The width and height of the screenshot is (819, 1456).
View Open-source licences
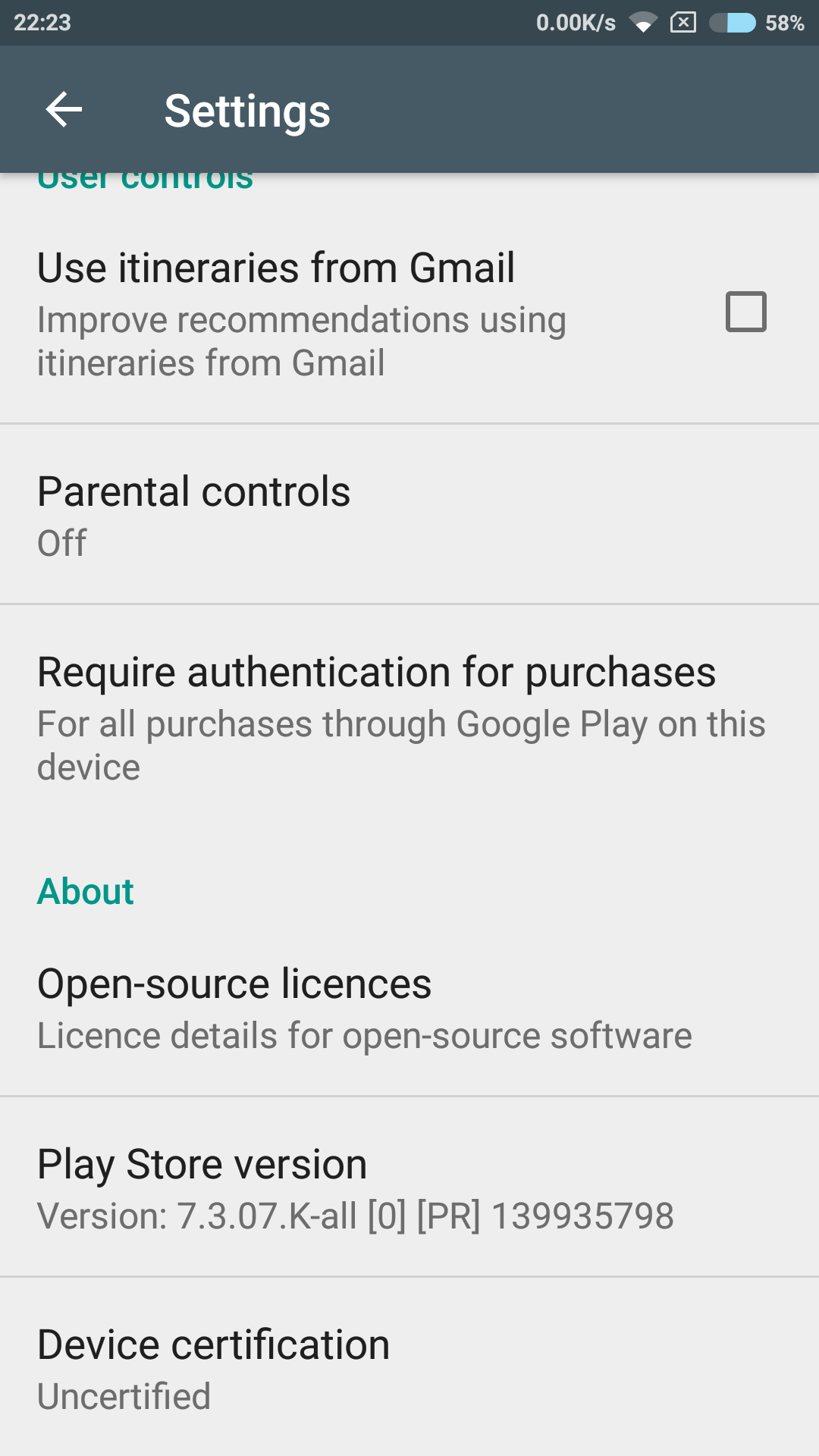(x=409, y=1008)
